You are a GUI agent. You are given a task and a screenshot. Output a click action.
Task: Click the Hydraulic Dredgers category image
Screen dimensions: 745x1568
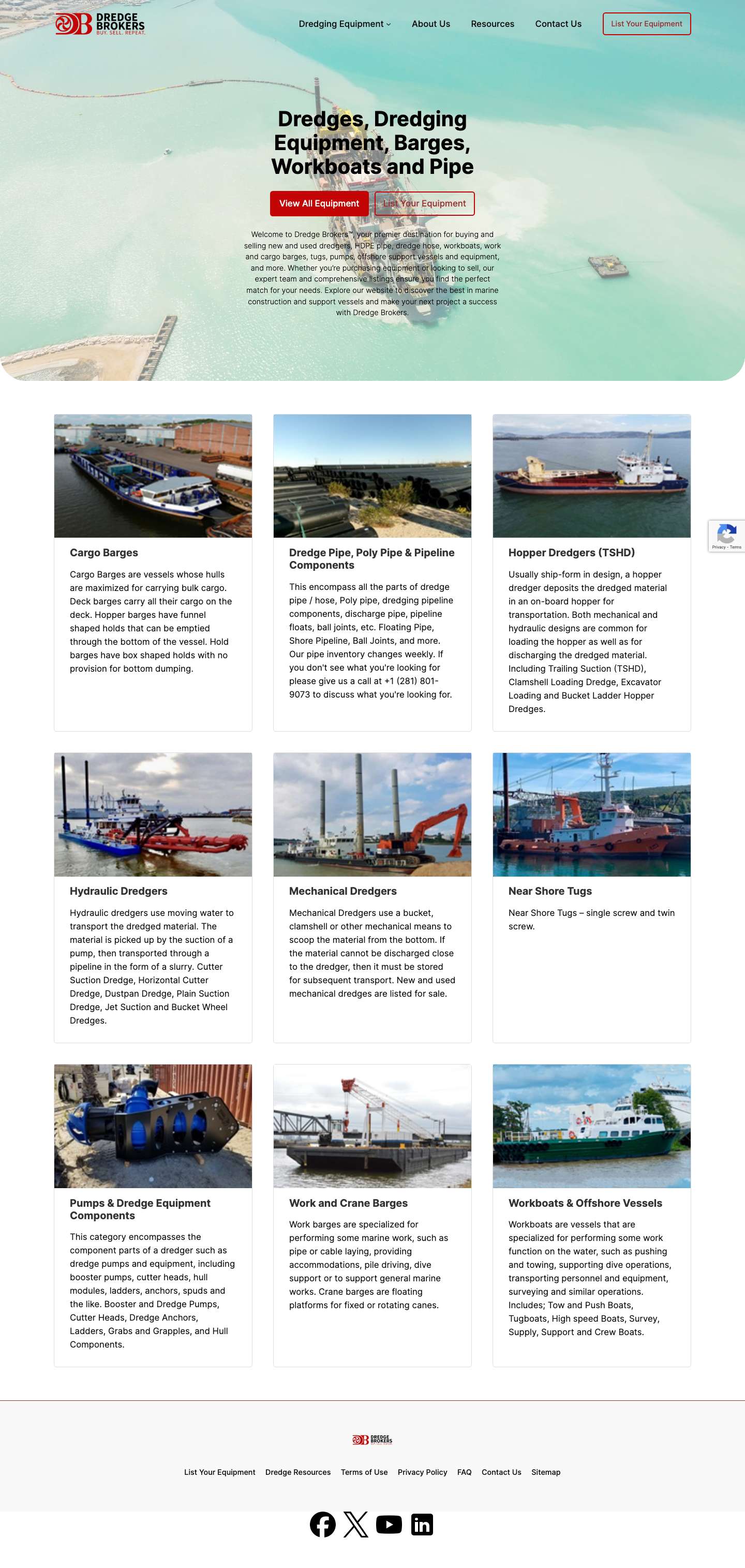click(x=153, y=816)
